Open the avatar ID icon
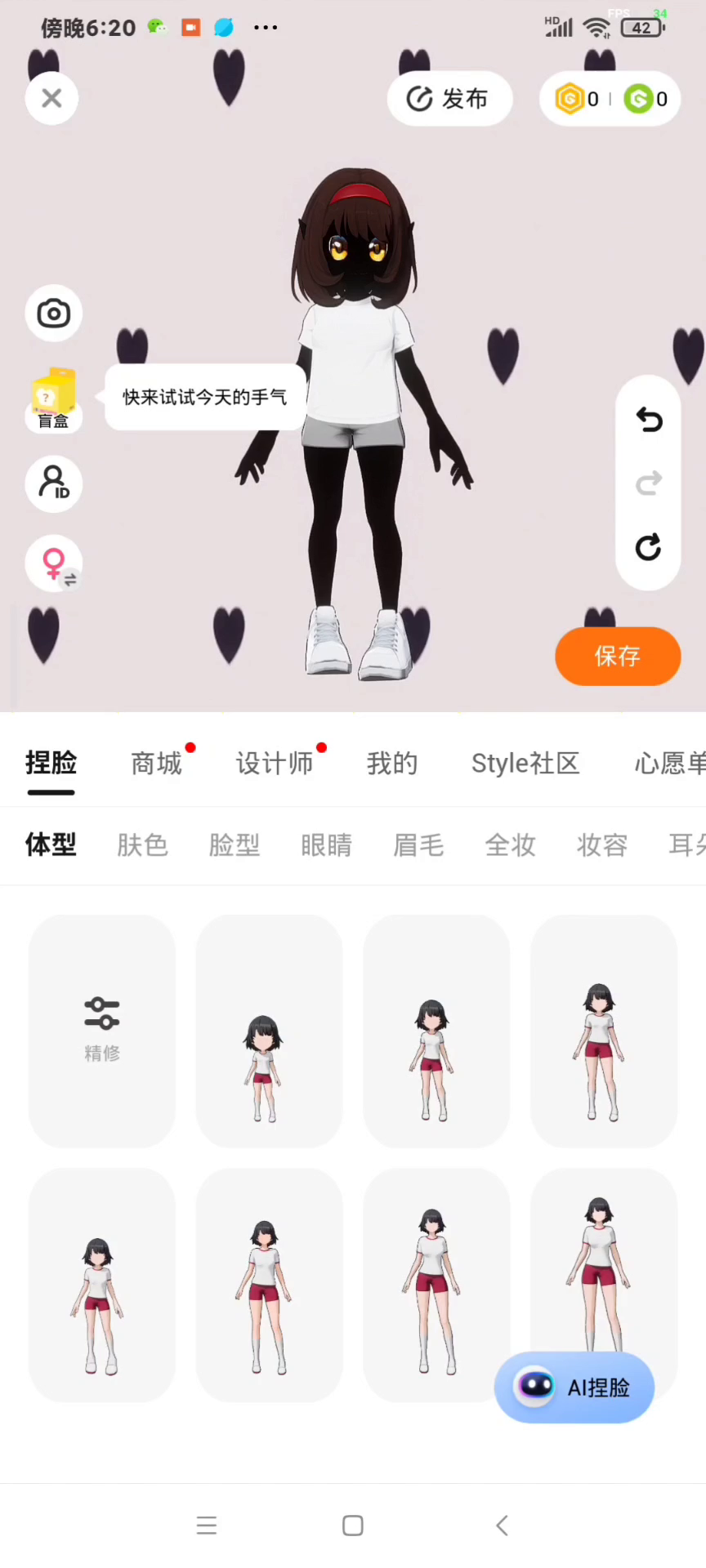Screen dimensions: 706x1568 tap(54, 483)
